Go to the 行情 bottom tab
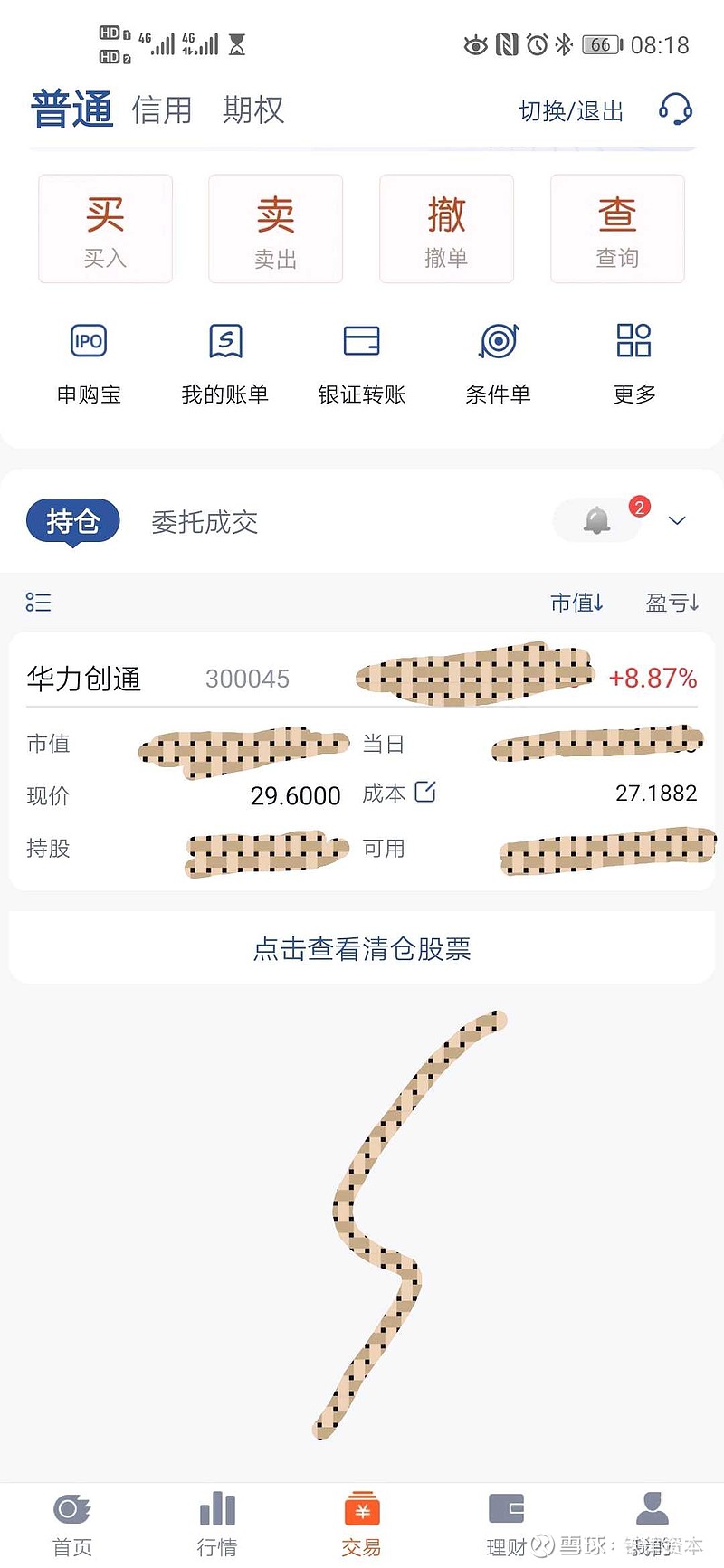This screenshot has width=724, height=1568. [x=217, y=1525]
